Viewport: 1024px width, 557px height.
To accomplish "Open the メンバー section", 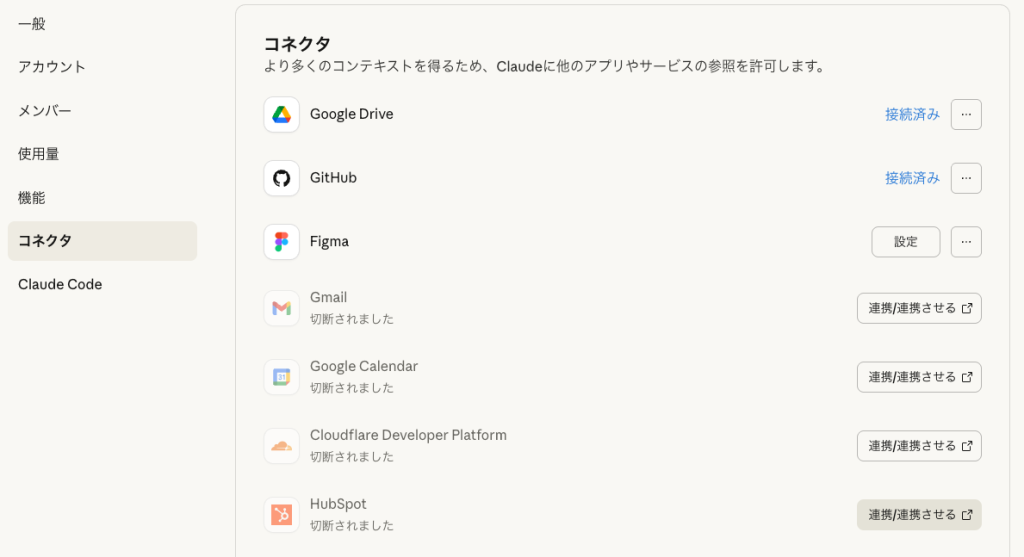I will point(45,110).
